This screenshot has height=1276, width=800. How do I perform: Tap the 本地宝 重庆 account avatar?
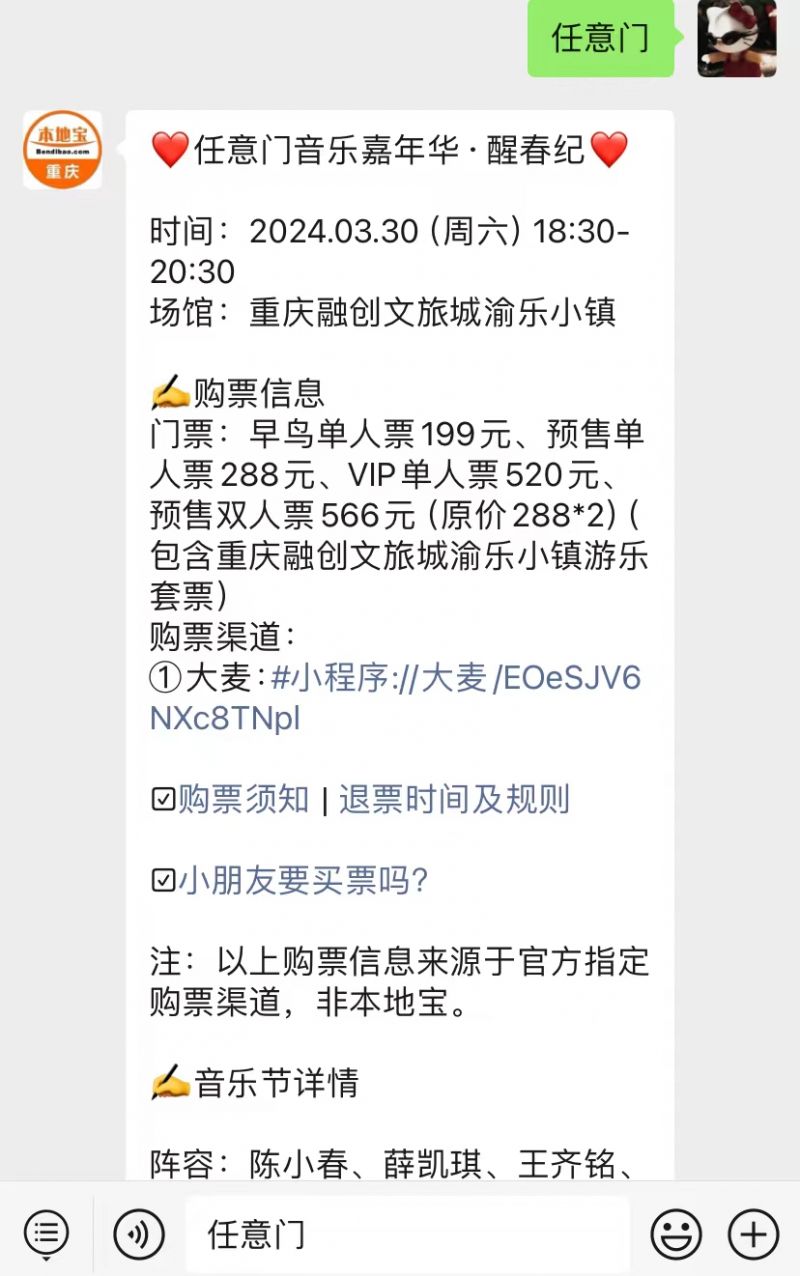(x=63, y=150)
